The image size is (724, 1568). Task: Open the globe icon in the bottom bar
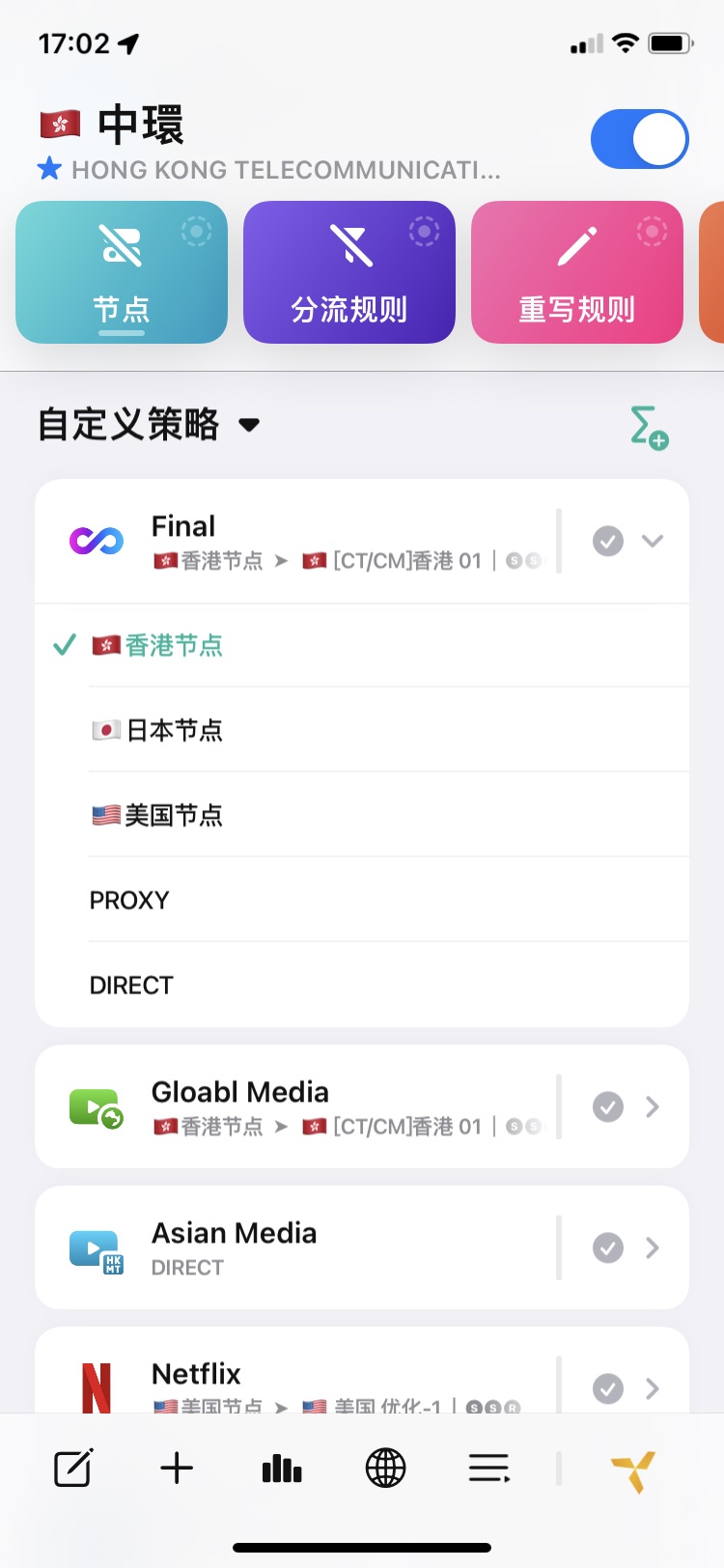coord(385,1467)
